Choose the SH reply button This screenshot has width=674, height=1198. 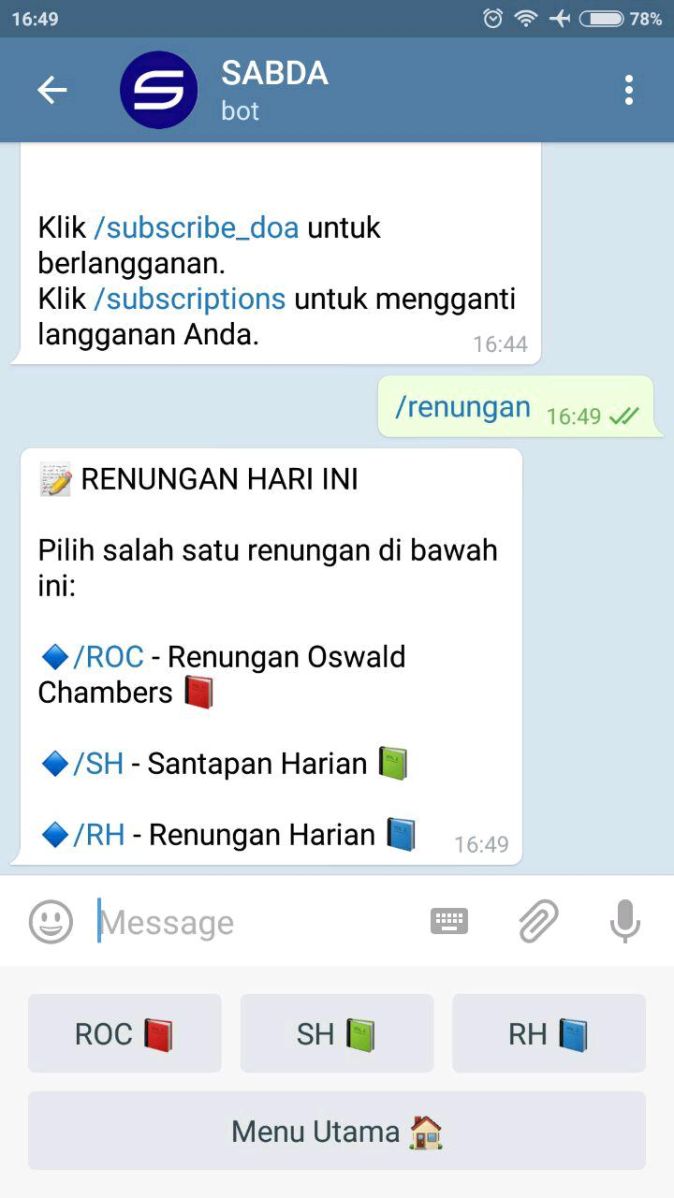(337, 1033)
